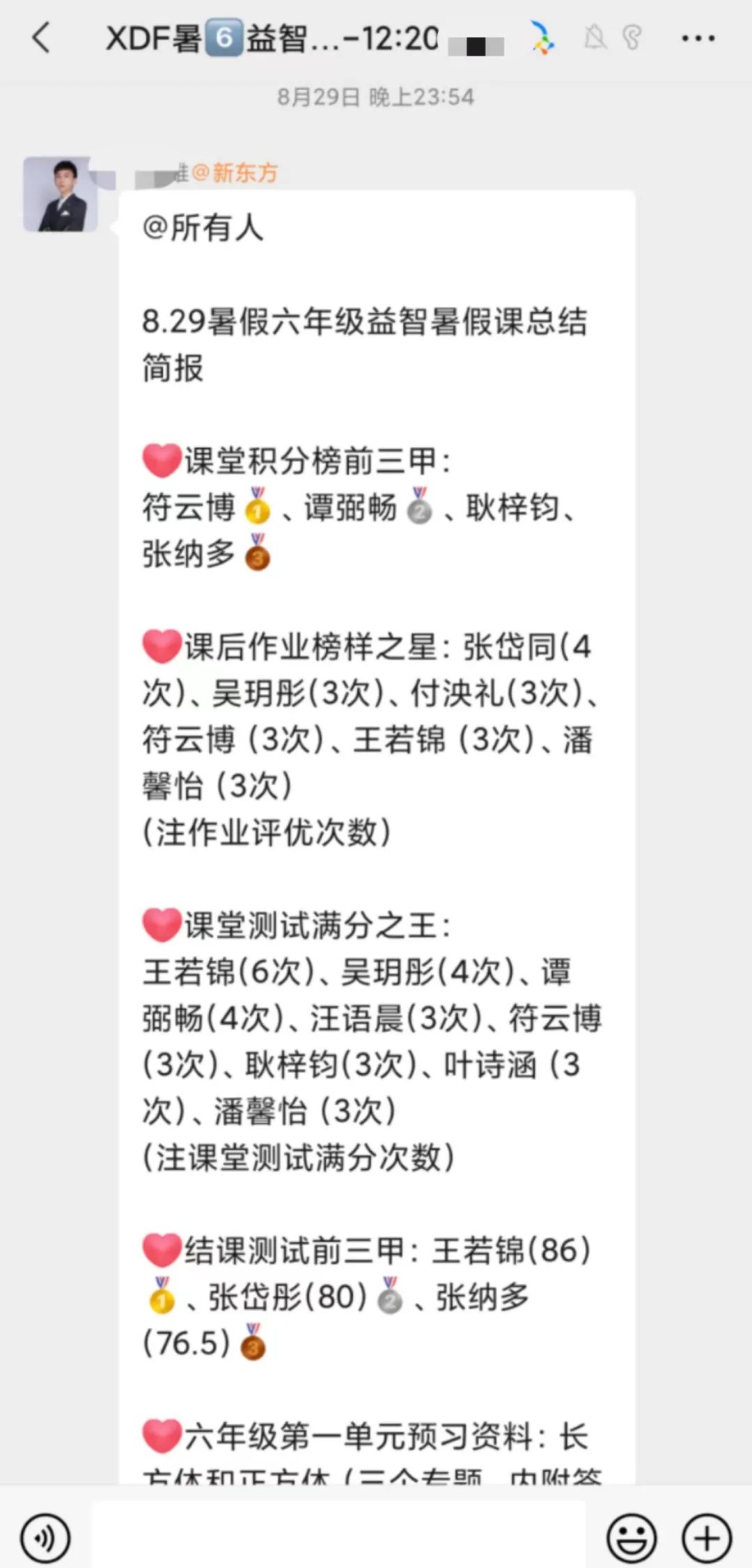Go back from the group chat
Image resolution: width=752 pixels, height=1568 pixels.
42,38
